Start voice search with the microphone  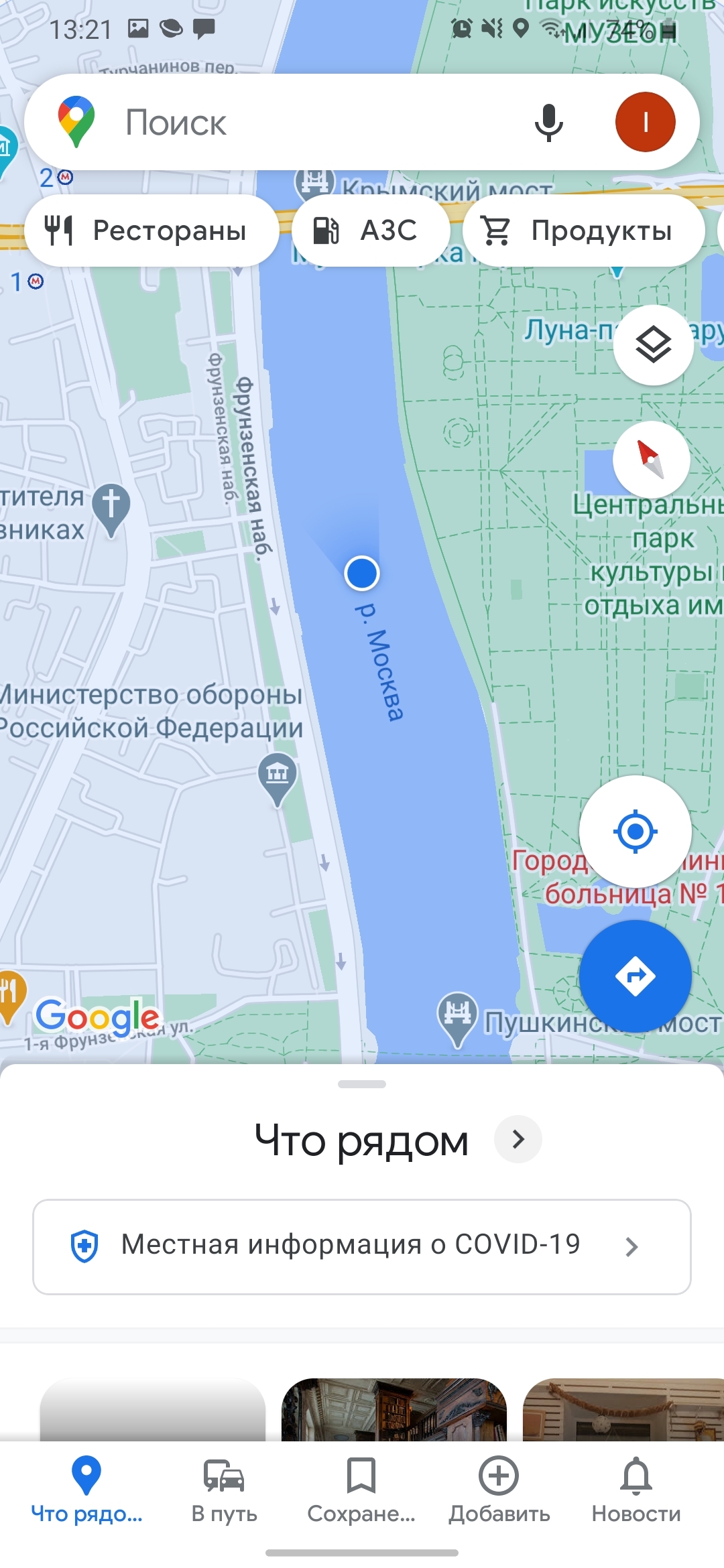click(x=548, y=123)
